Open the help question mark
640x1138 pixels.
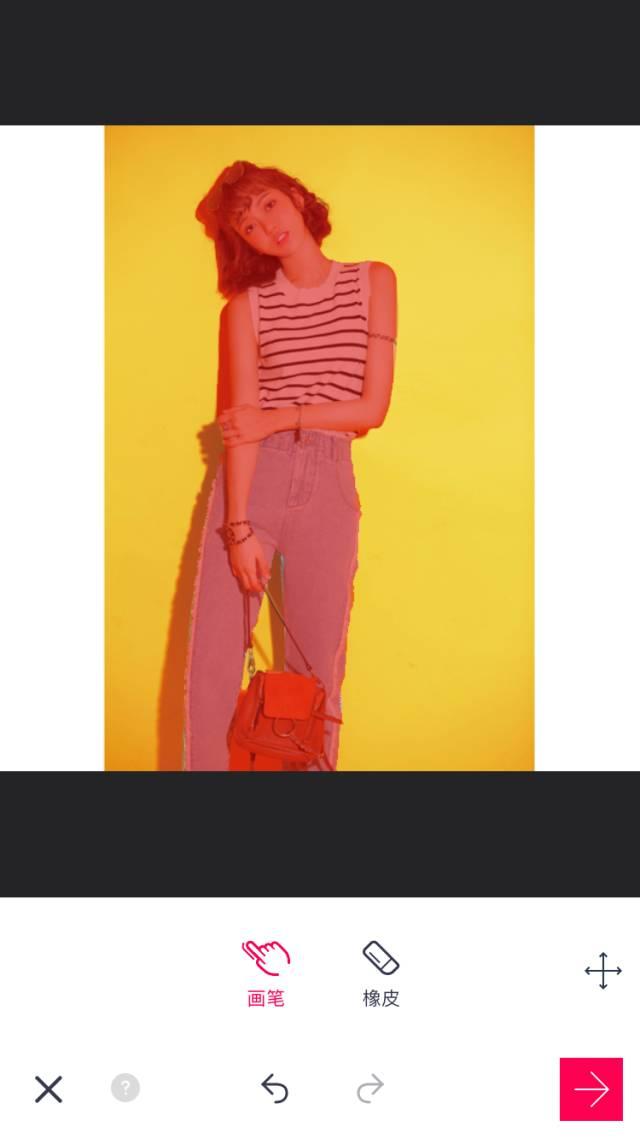pos(125,1088)
